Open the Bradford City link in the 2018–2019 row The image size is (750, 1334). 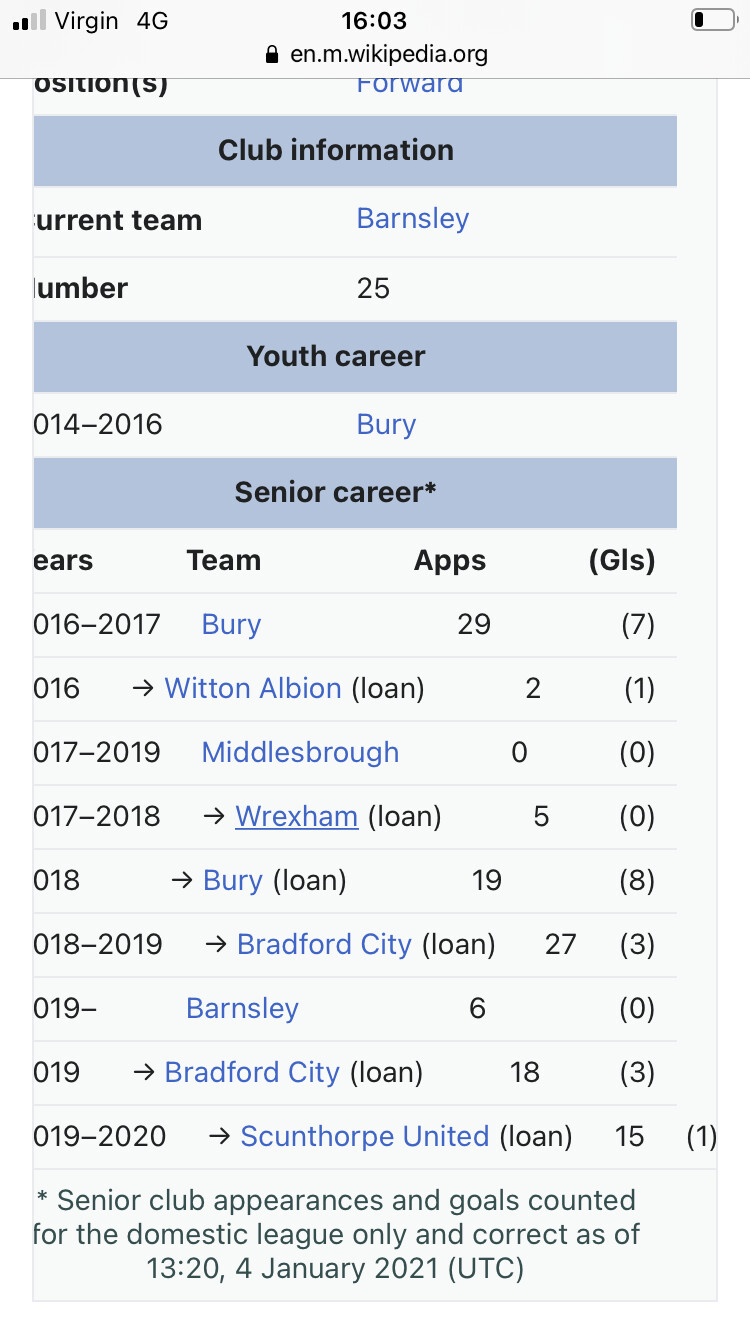[x=324, y=945]
